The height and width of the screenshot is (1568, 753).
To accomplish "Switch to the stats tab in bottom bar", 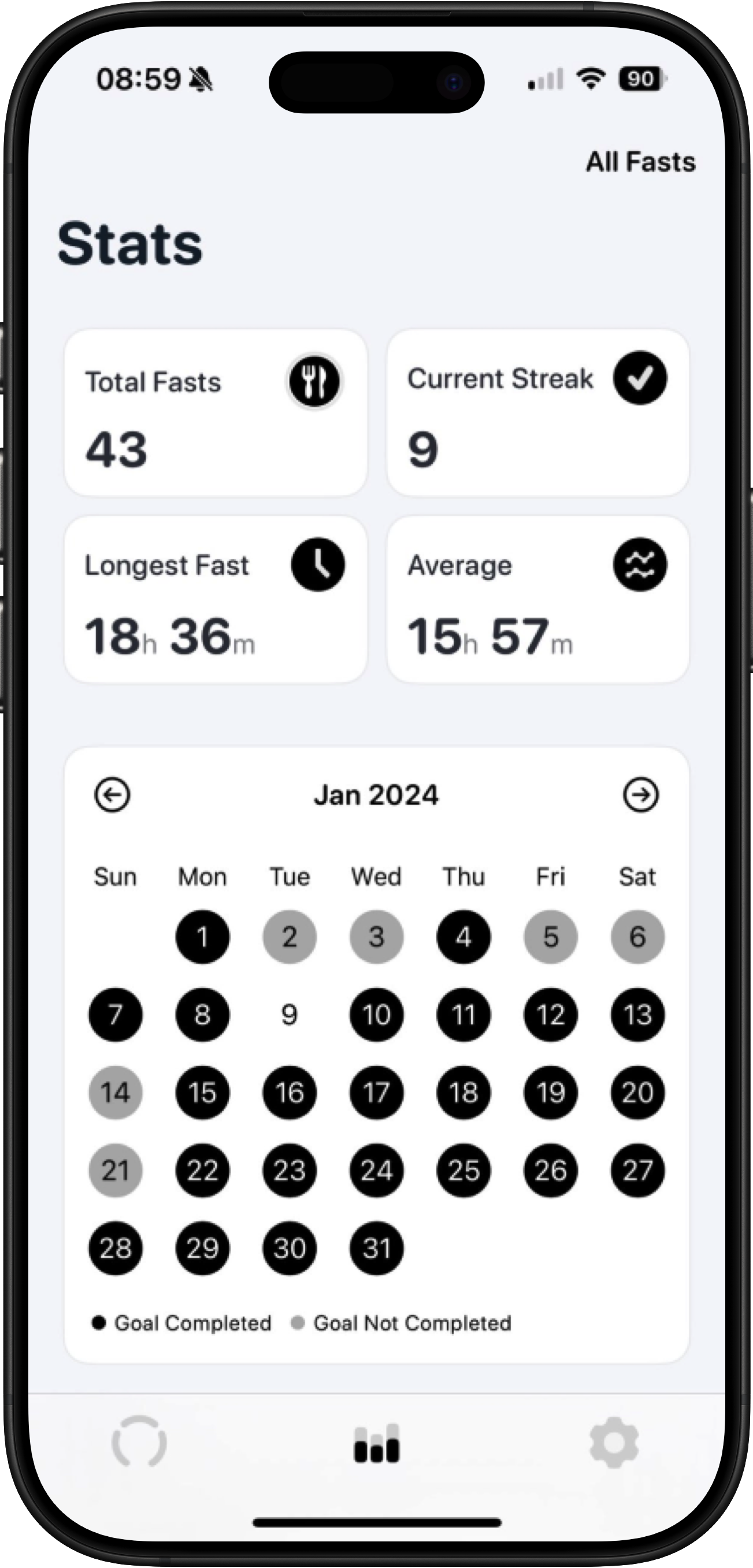I will pyautogui.click(x=376, y=1441).
